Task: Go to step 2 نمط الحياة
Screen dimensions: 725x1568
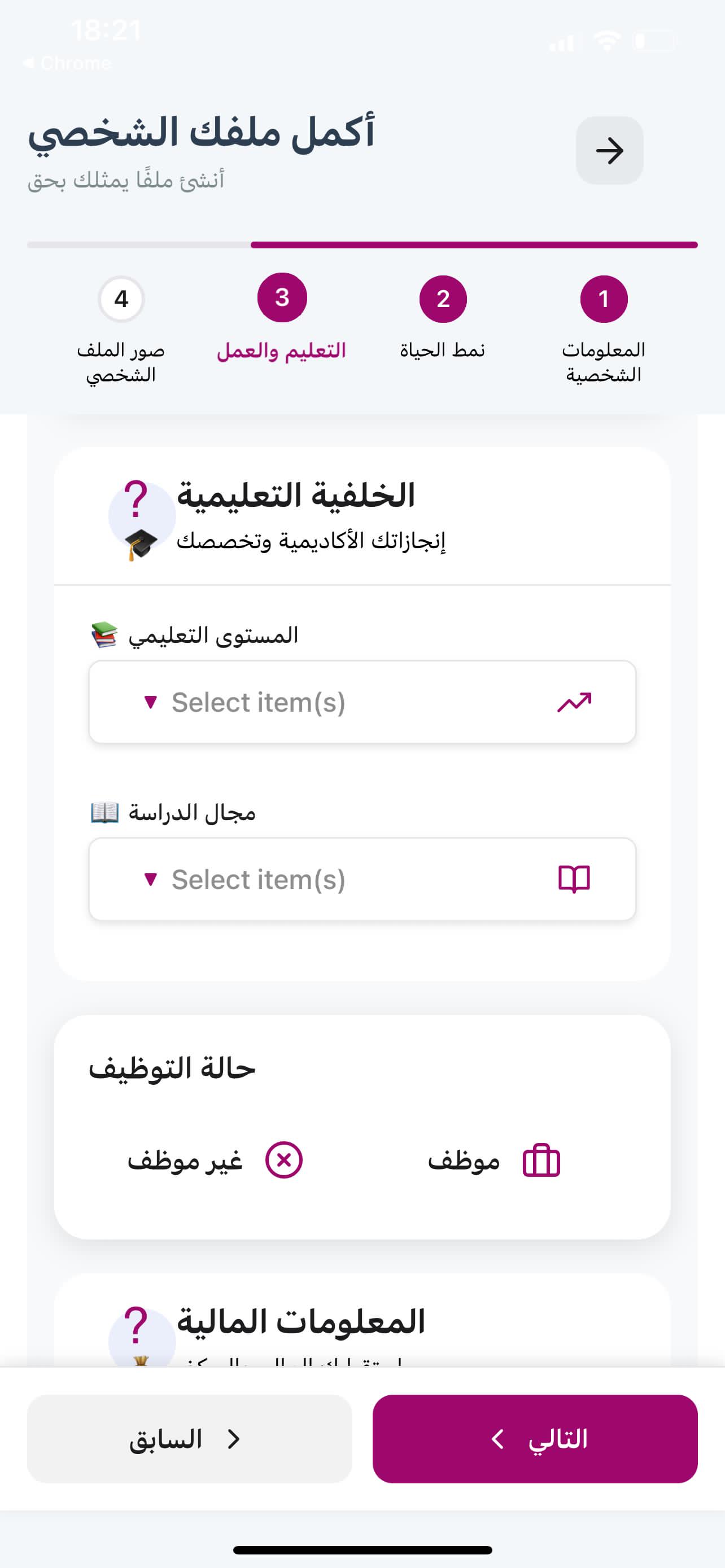Action: click(x=443, y=299)
